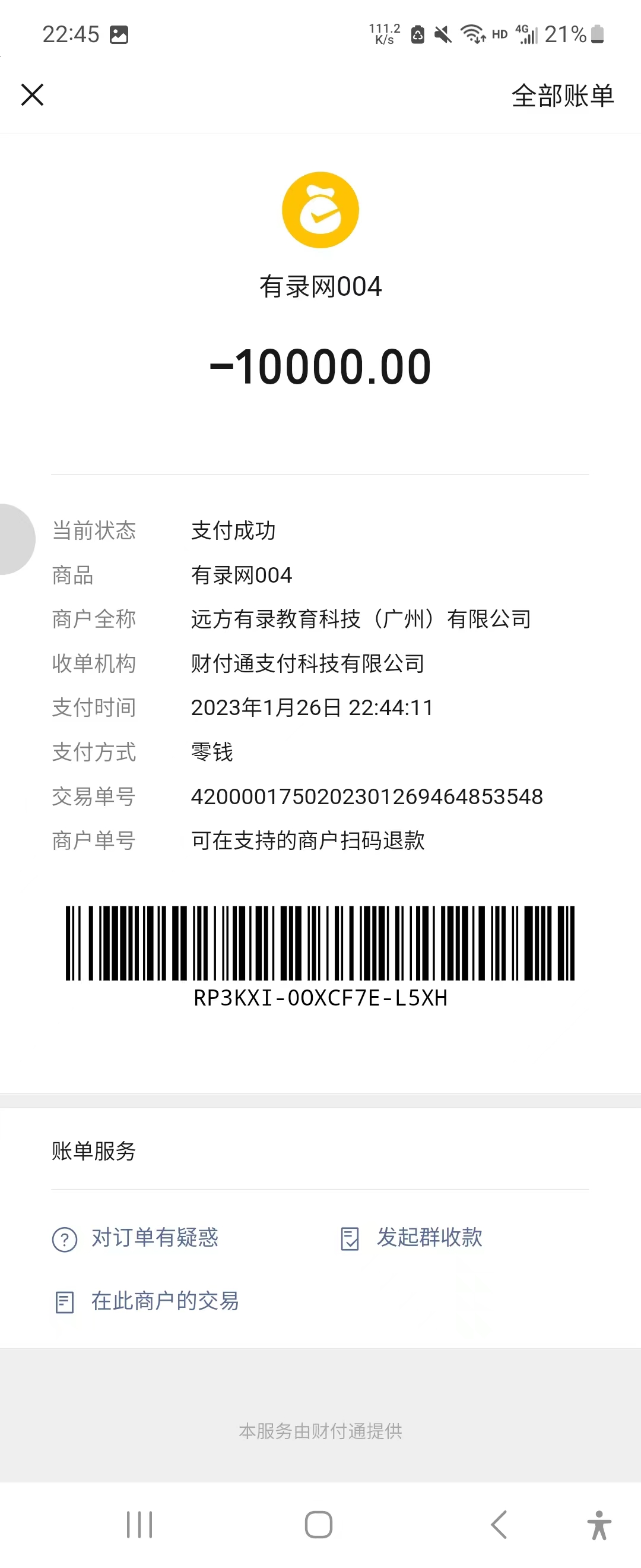The width and height of the screenshot is (641, 1568).
Task: Open 全部账单 all bills
Action: (562, 96)
